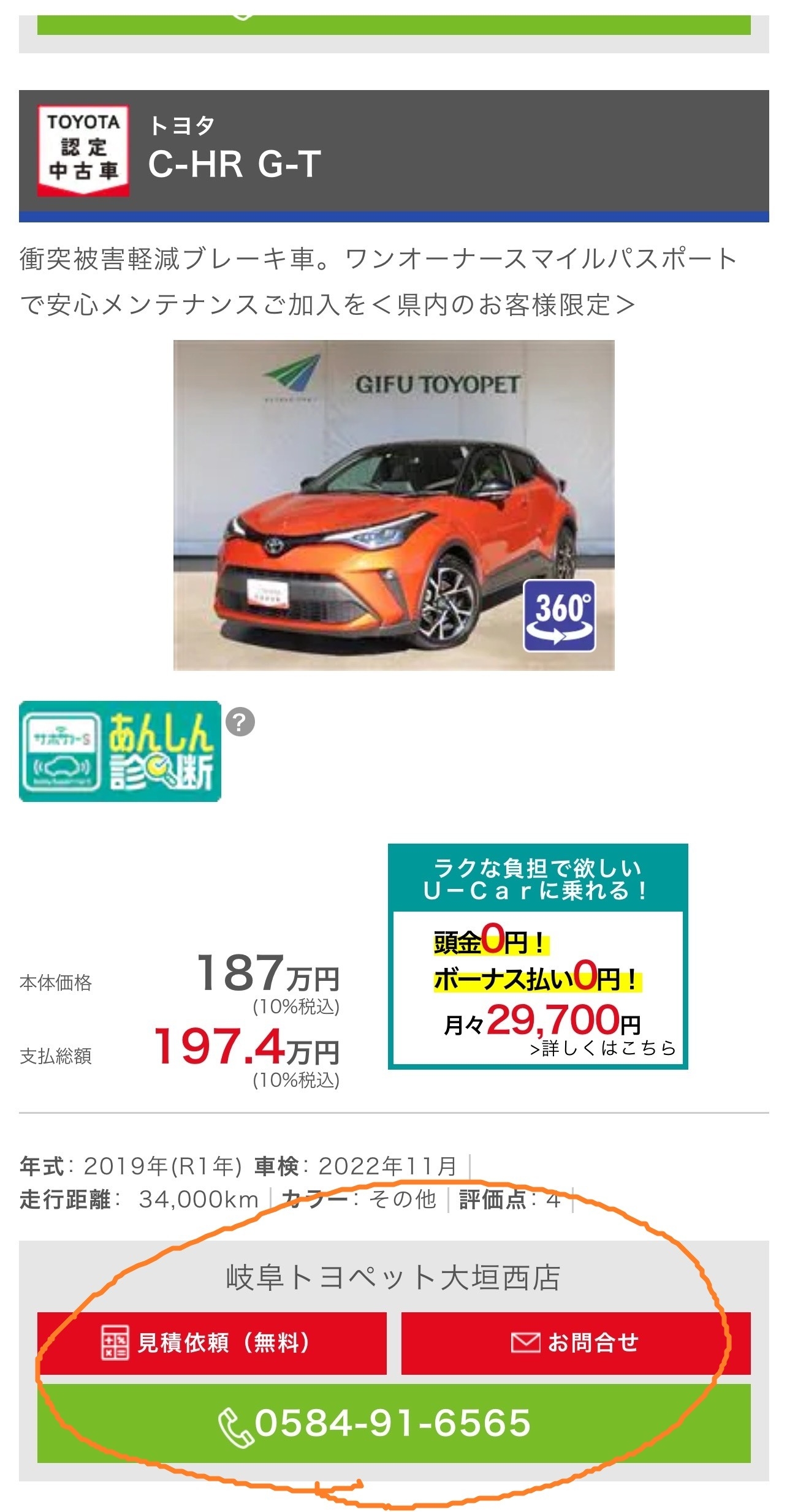This screenshot has height=1512, width=787.
Task: Open the 月々29,700円 payment plan banner
Action: coord(538,957)
